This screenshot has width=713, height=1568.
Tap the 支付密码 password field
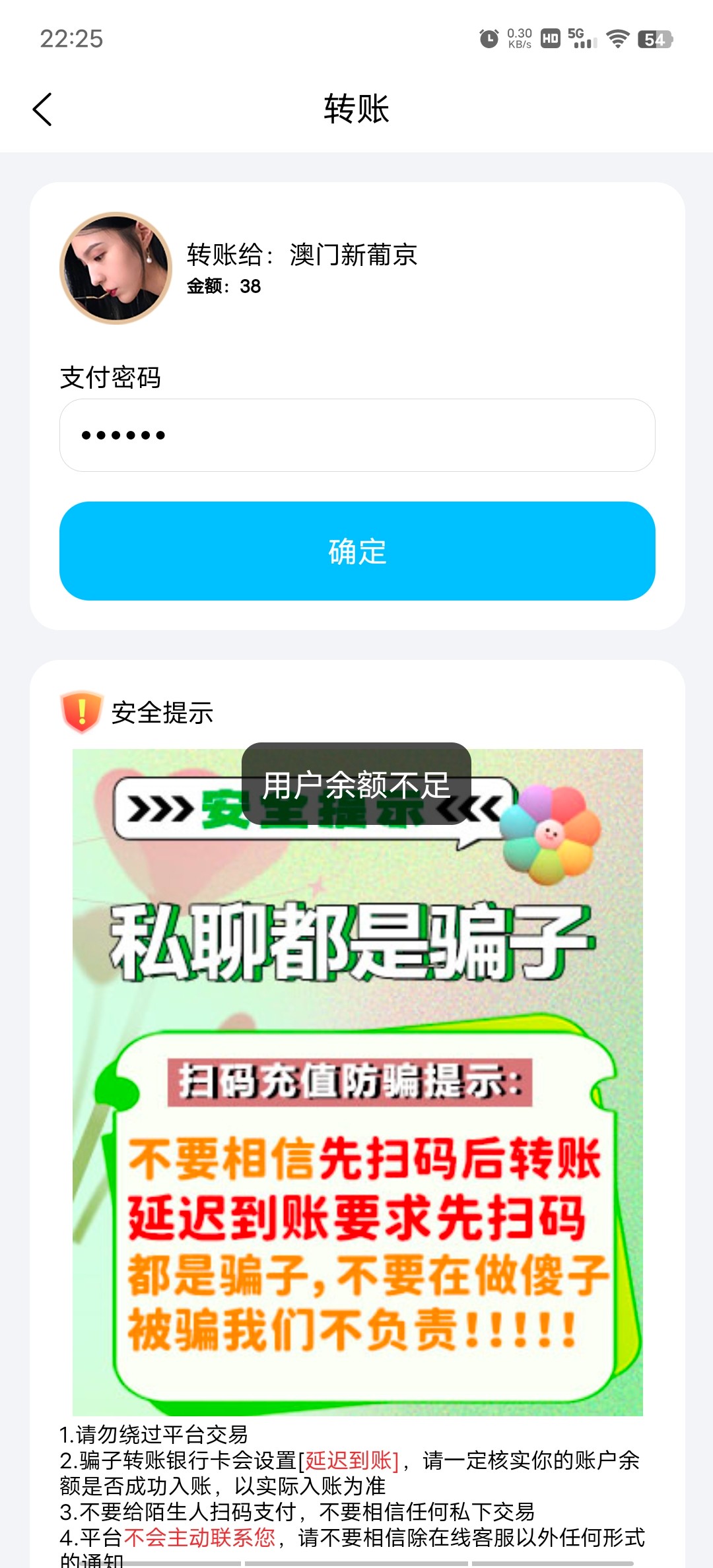tap(356, 435)
